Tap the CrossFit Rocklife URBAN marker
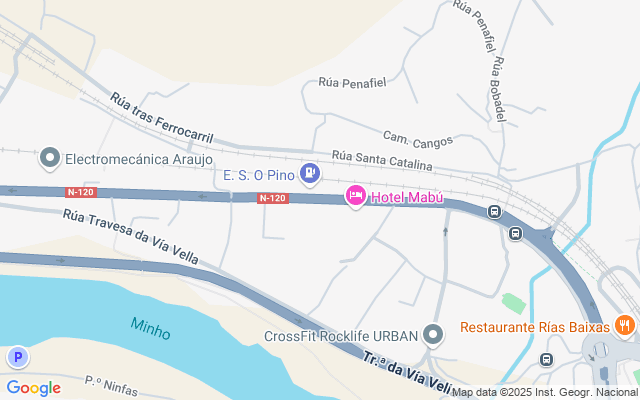Screen dimensions: 640x400 click(x=433, y=336)
